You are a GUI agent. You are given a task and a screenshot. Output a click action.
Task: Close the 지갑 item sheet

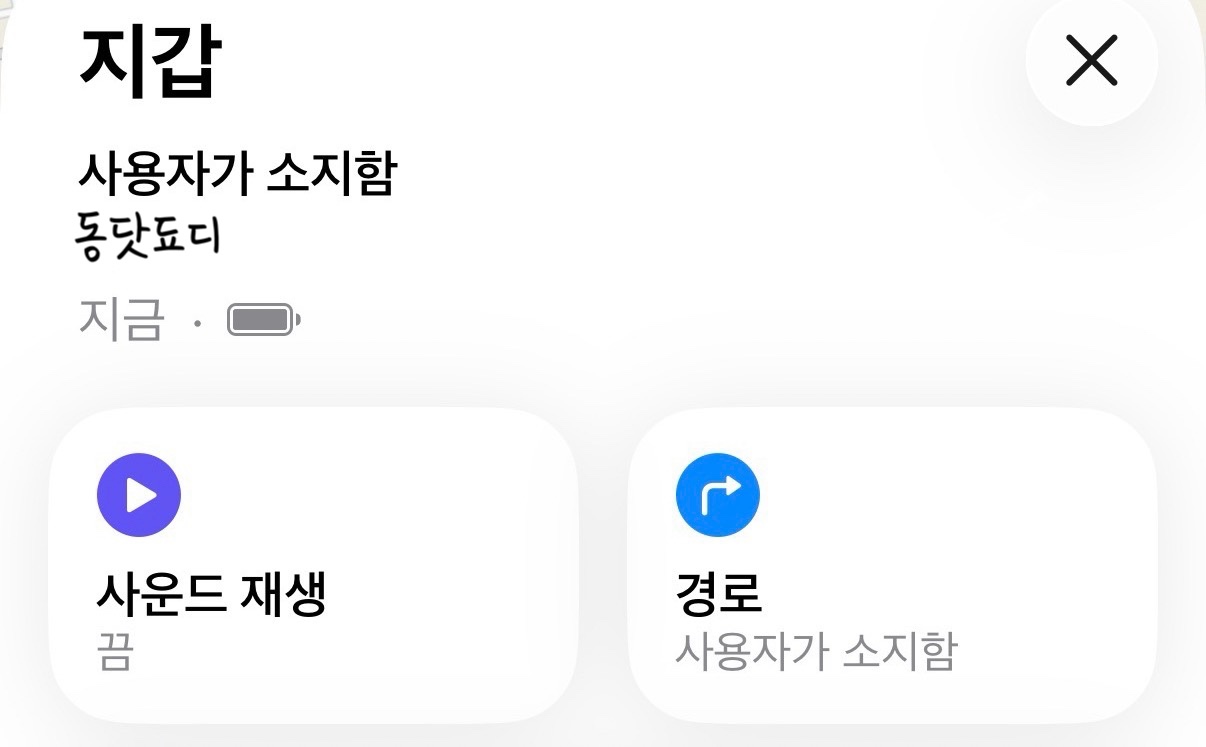1091,61
